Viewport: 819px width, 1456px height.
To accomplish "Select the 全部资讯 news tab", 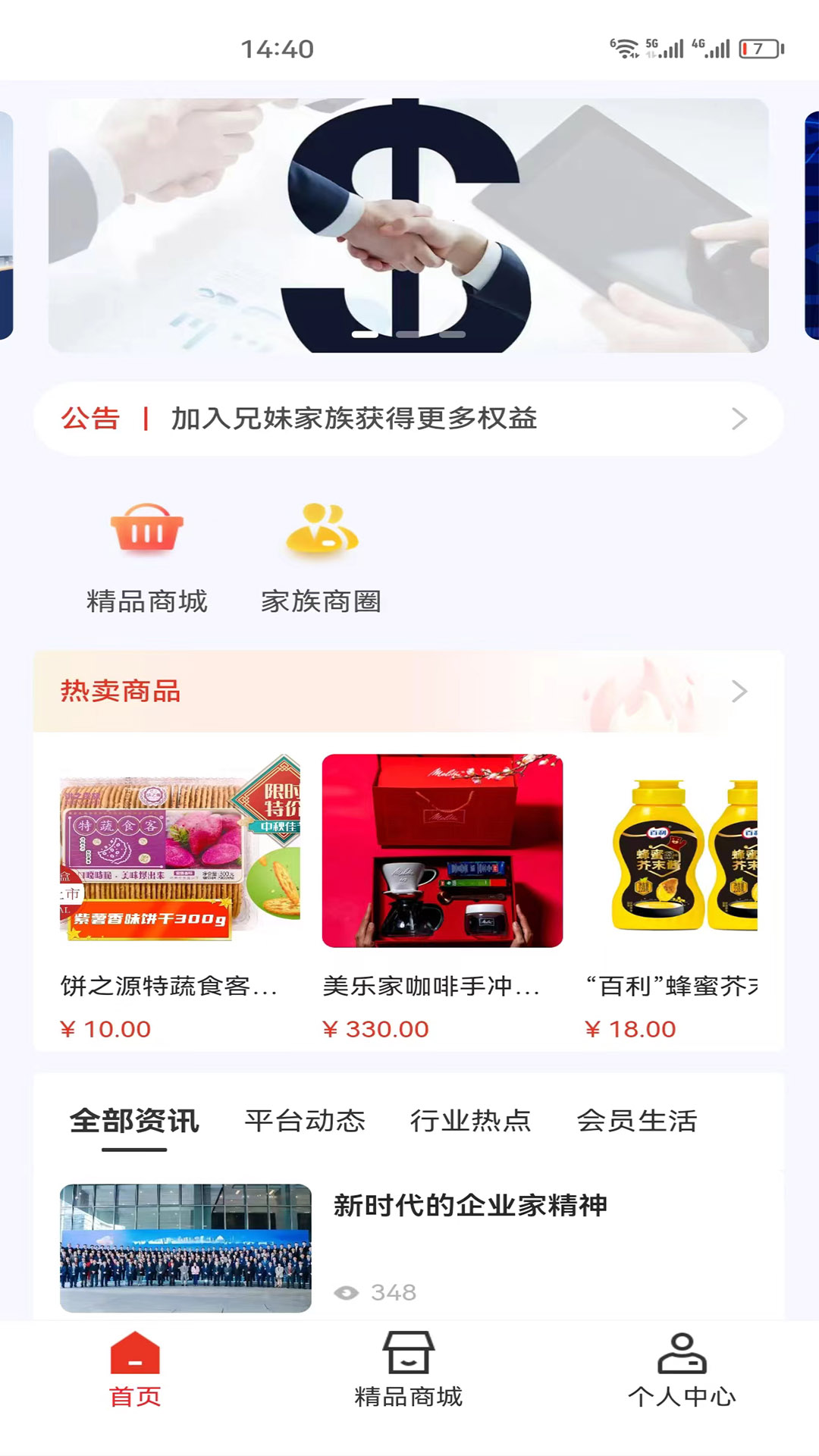I will click(x=134, y=1121).
